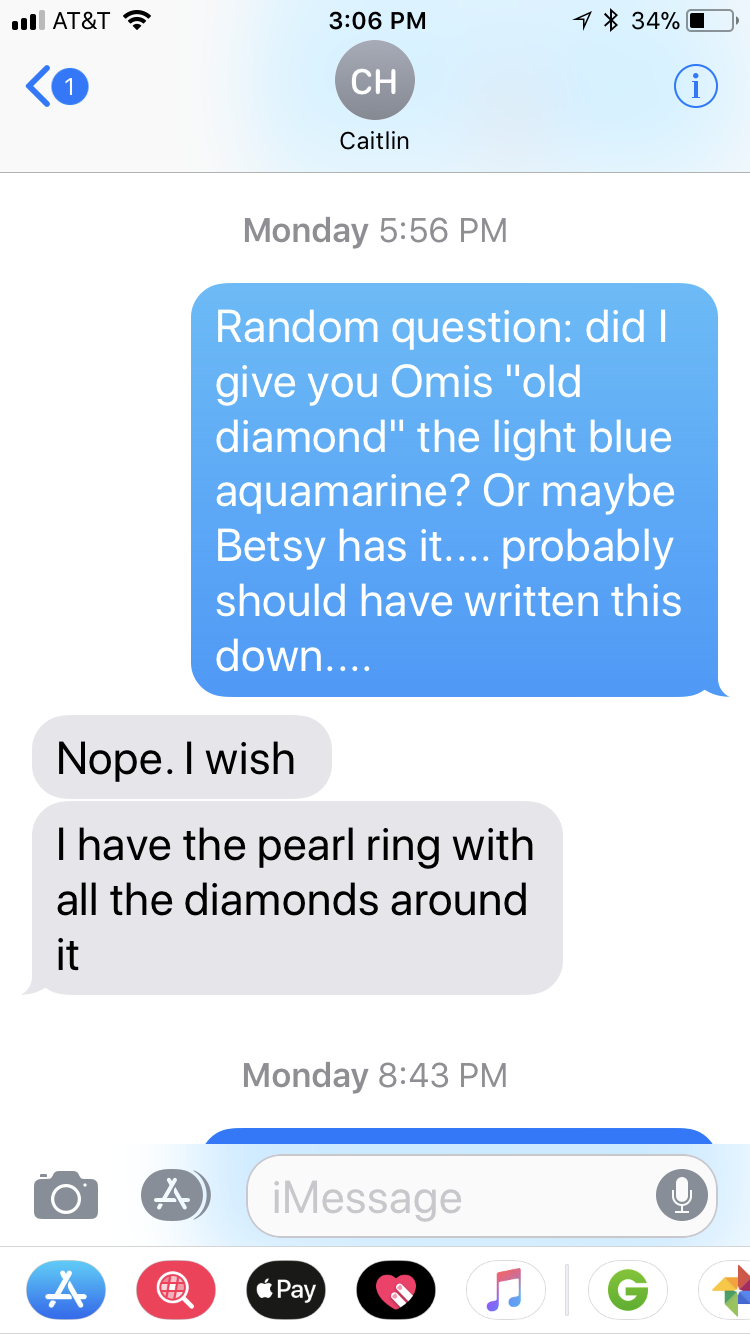Open the App Store iMessage app
Viewport: 750px width, 1334px height.
[x=65, y=1289]
